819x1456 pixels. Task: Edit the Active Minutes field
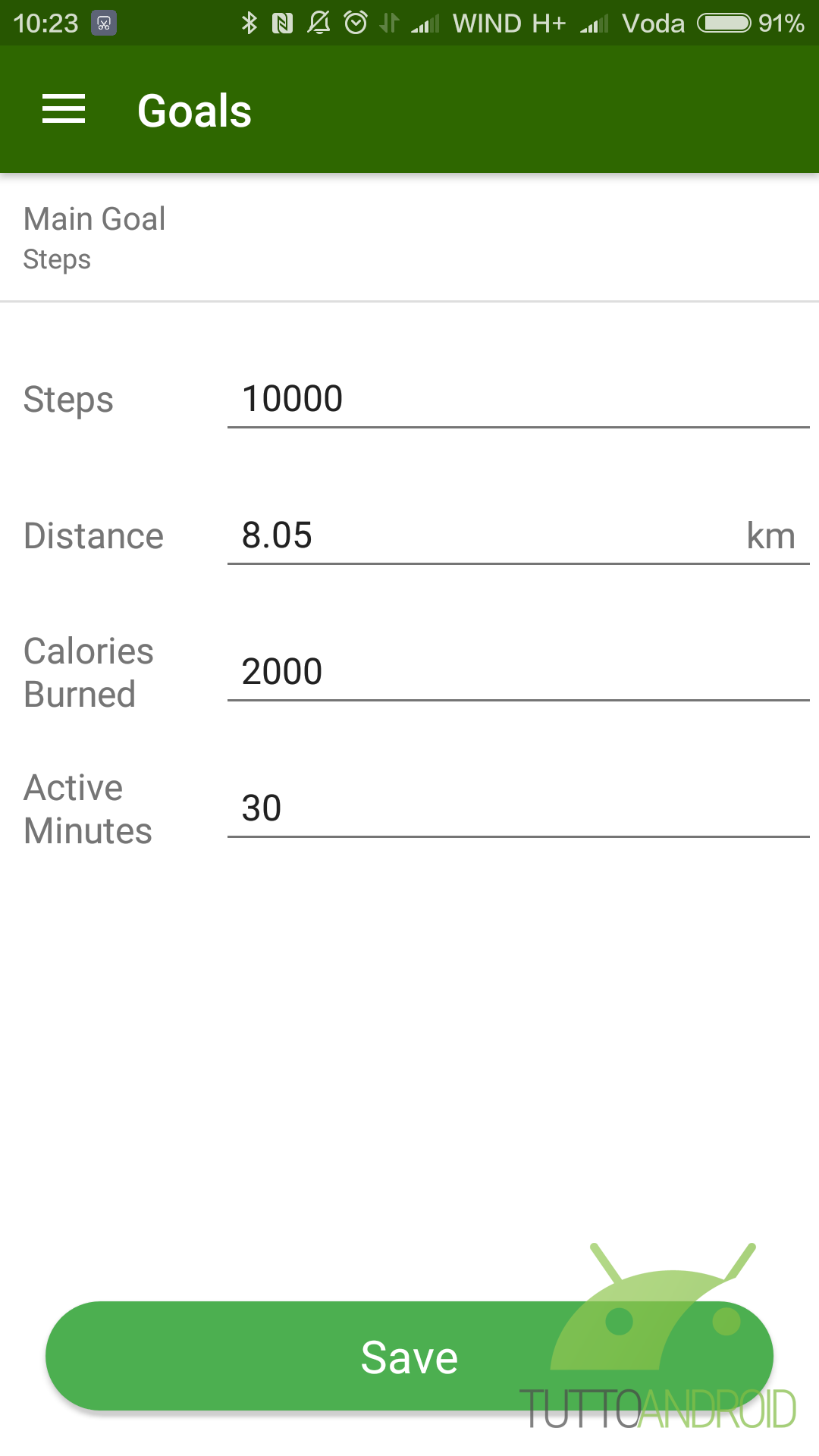[x=519, y=810]
